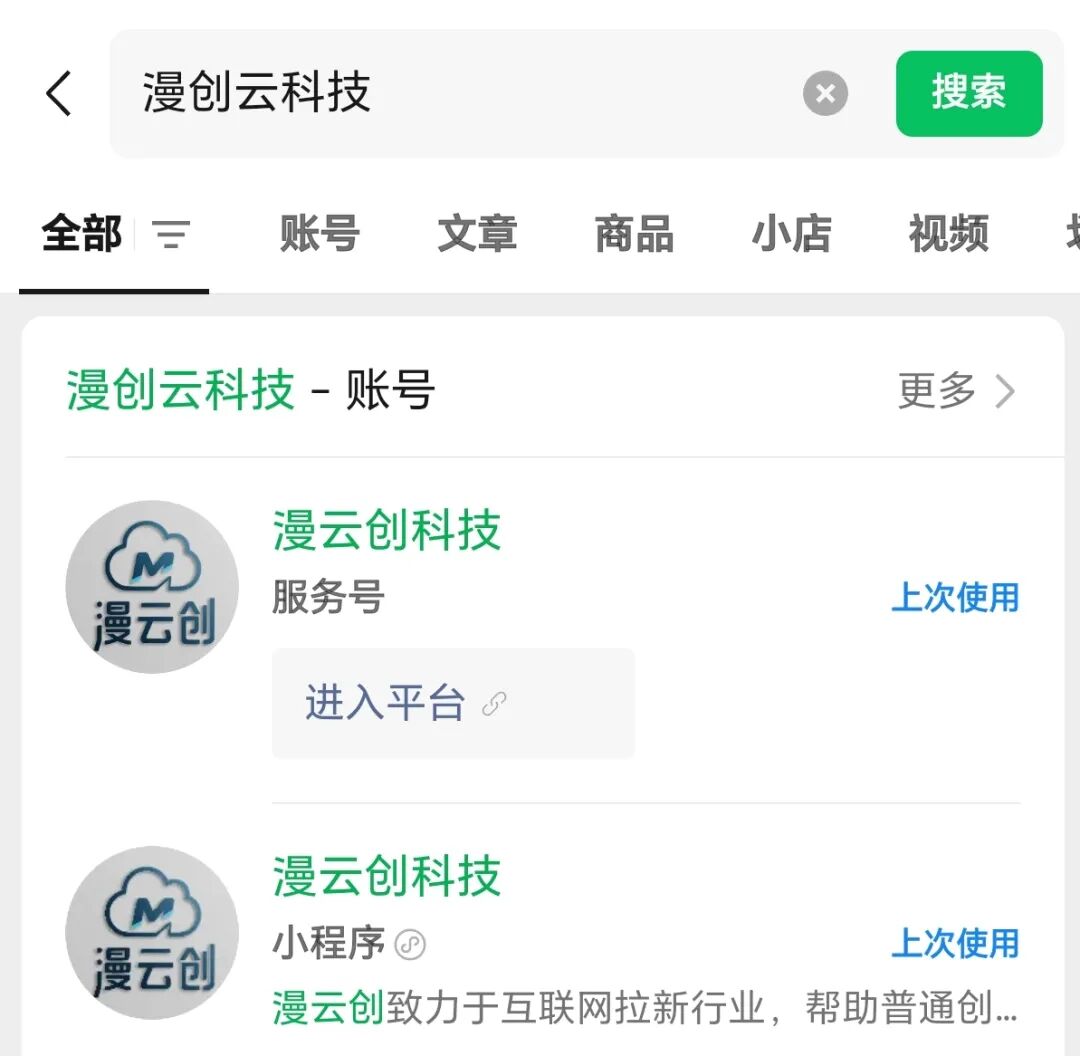Clear the search text 漫创云科技
The width and height of the screenshot is (1080, 1056).
coord(825,94)
